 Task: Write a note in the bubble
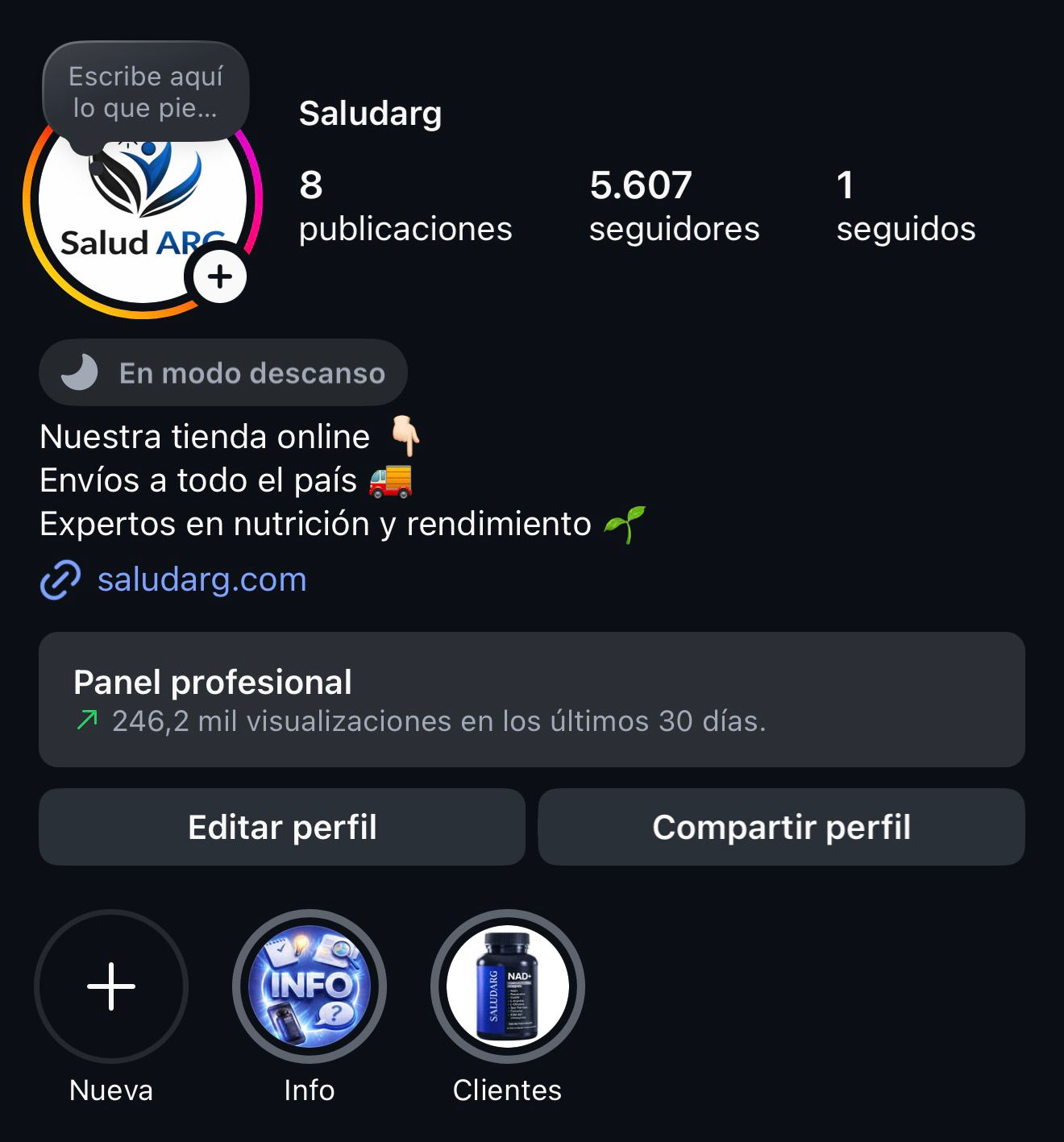(146, 92)
